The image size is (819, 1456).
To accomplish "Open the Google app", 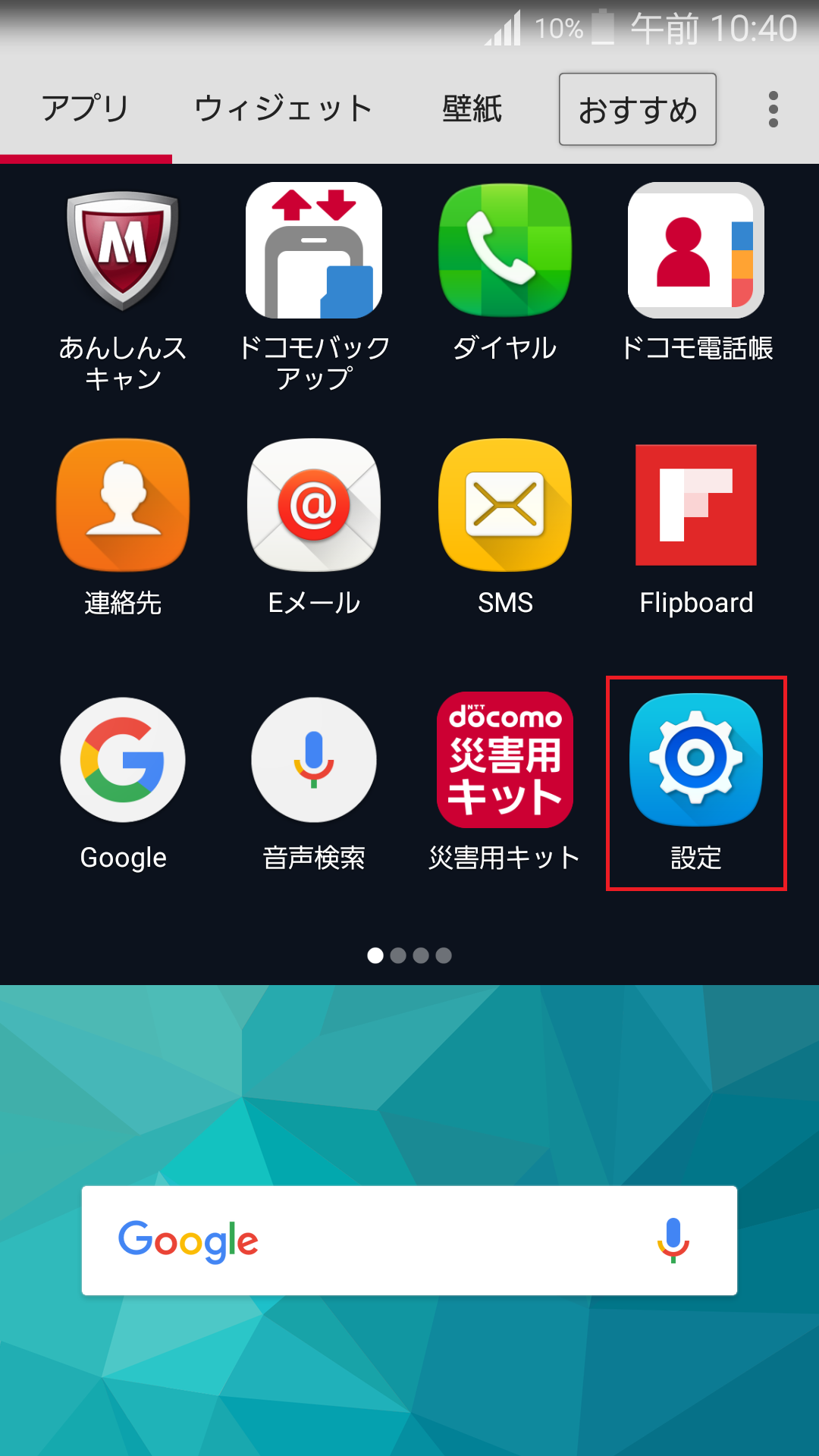I will (124, 762).
